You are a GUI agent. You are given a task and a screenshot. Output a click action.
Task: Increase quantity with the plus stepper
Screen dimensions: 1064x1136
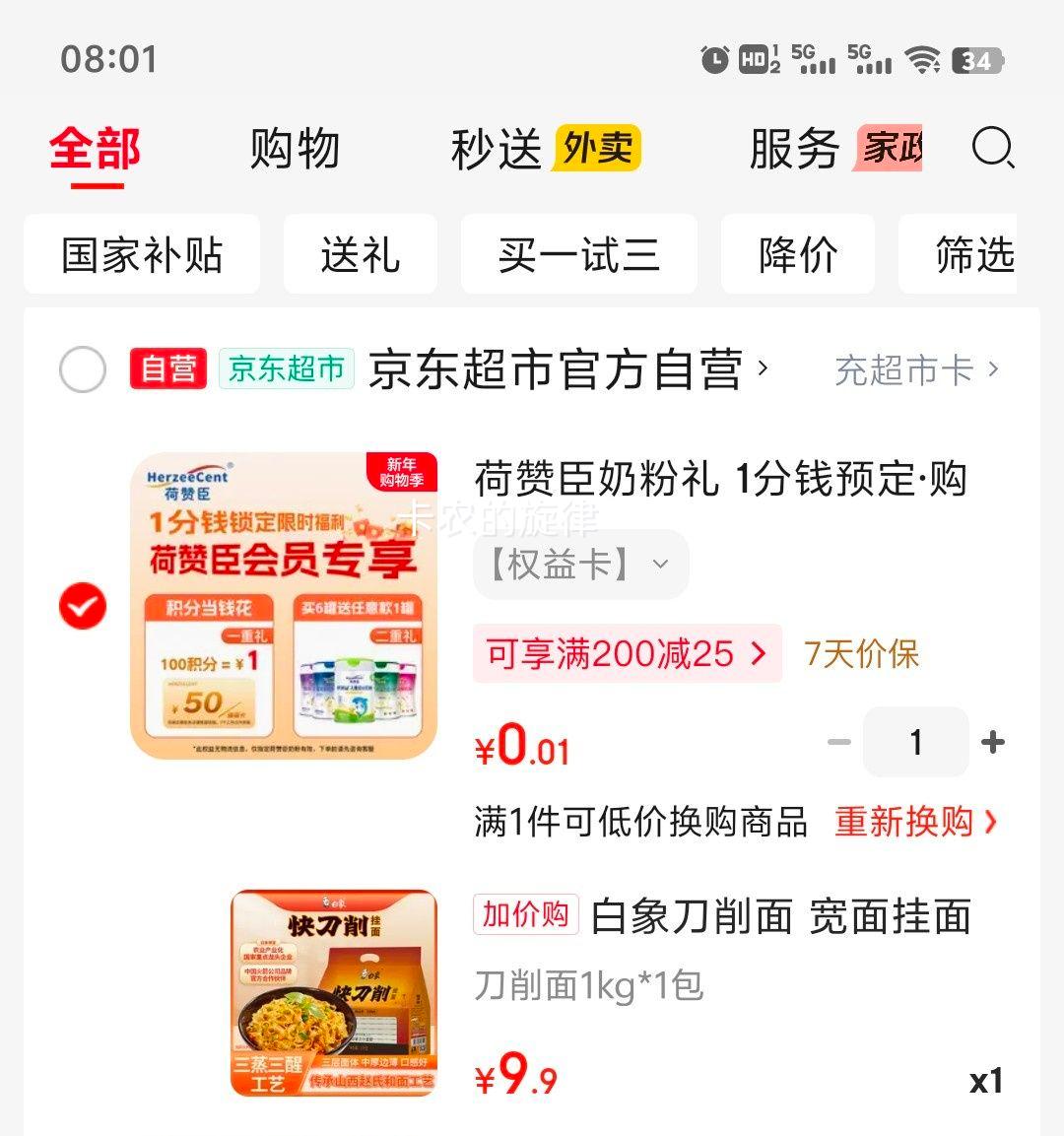994,742
